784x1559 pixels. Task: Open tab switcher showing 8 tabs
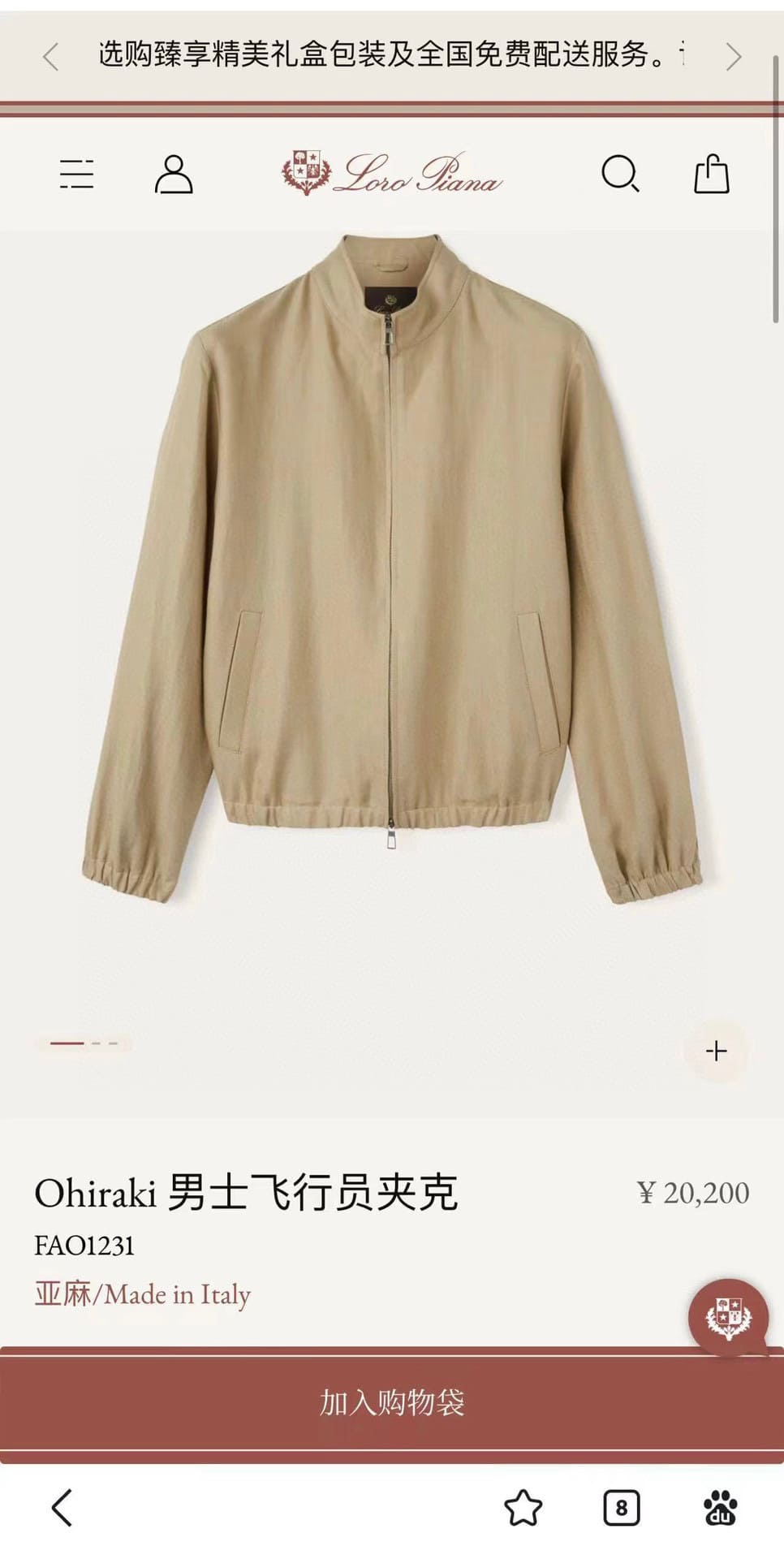(622, 1507)
